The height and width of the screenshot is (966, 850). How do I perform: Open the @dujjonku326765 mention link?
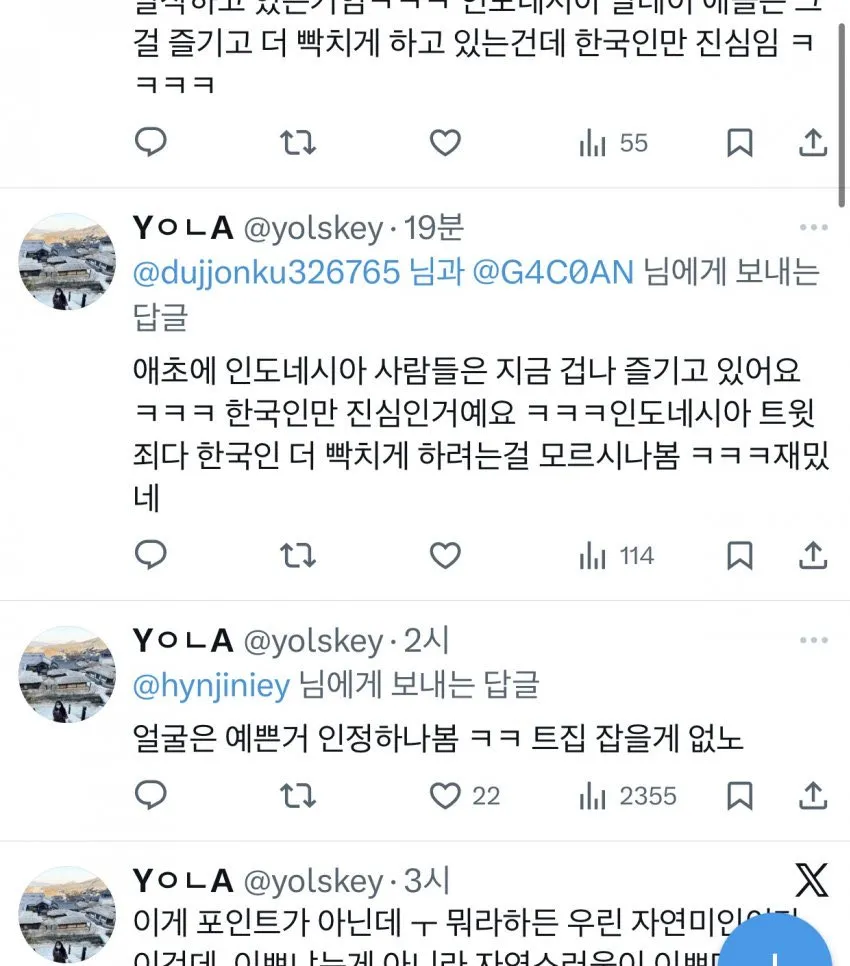point(266,271)
